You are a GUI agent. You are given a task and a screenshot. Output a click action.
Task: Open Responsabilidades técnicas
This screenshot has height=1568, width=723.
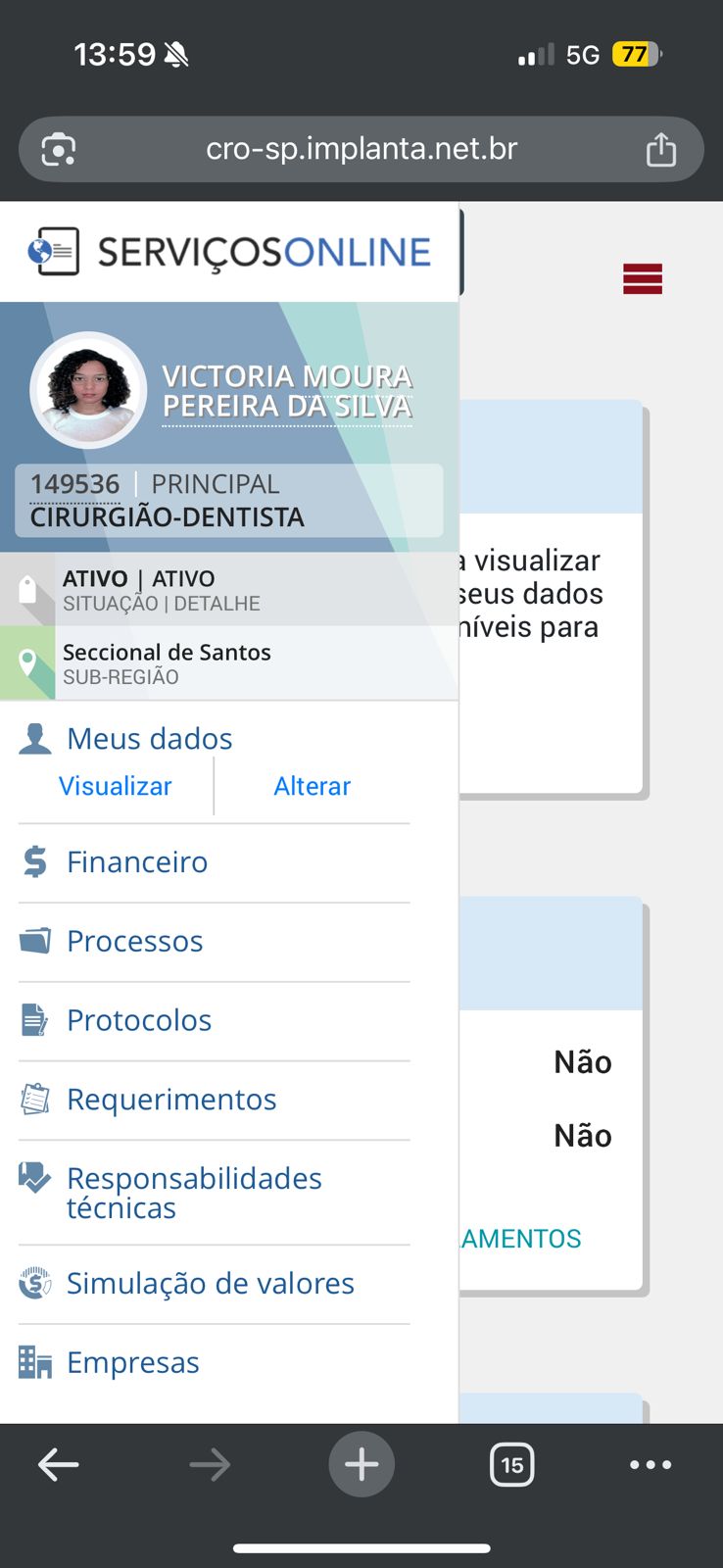click(194, 1192)
